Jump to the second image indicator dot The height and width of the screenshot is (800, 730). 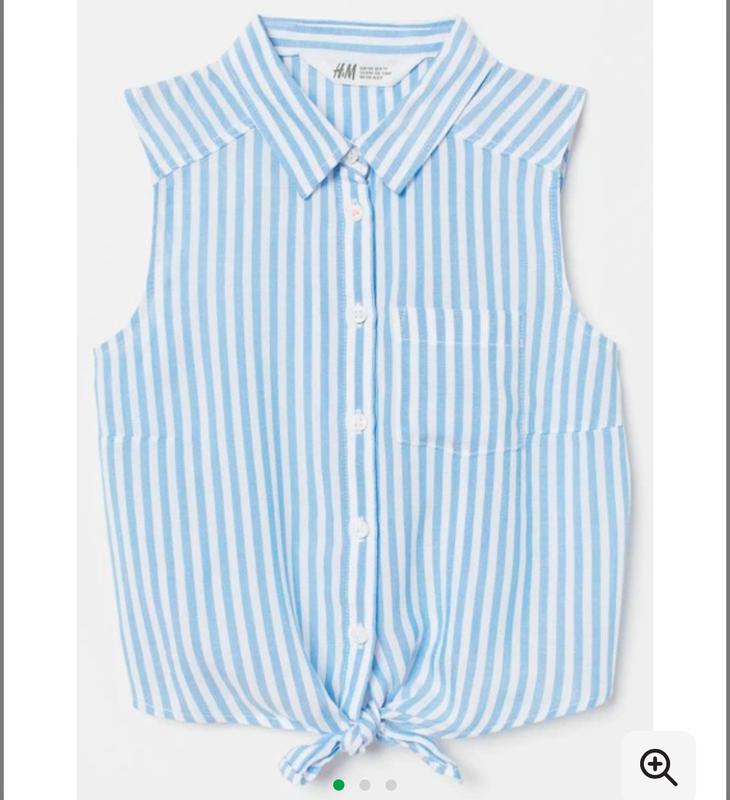coord(365,785)
